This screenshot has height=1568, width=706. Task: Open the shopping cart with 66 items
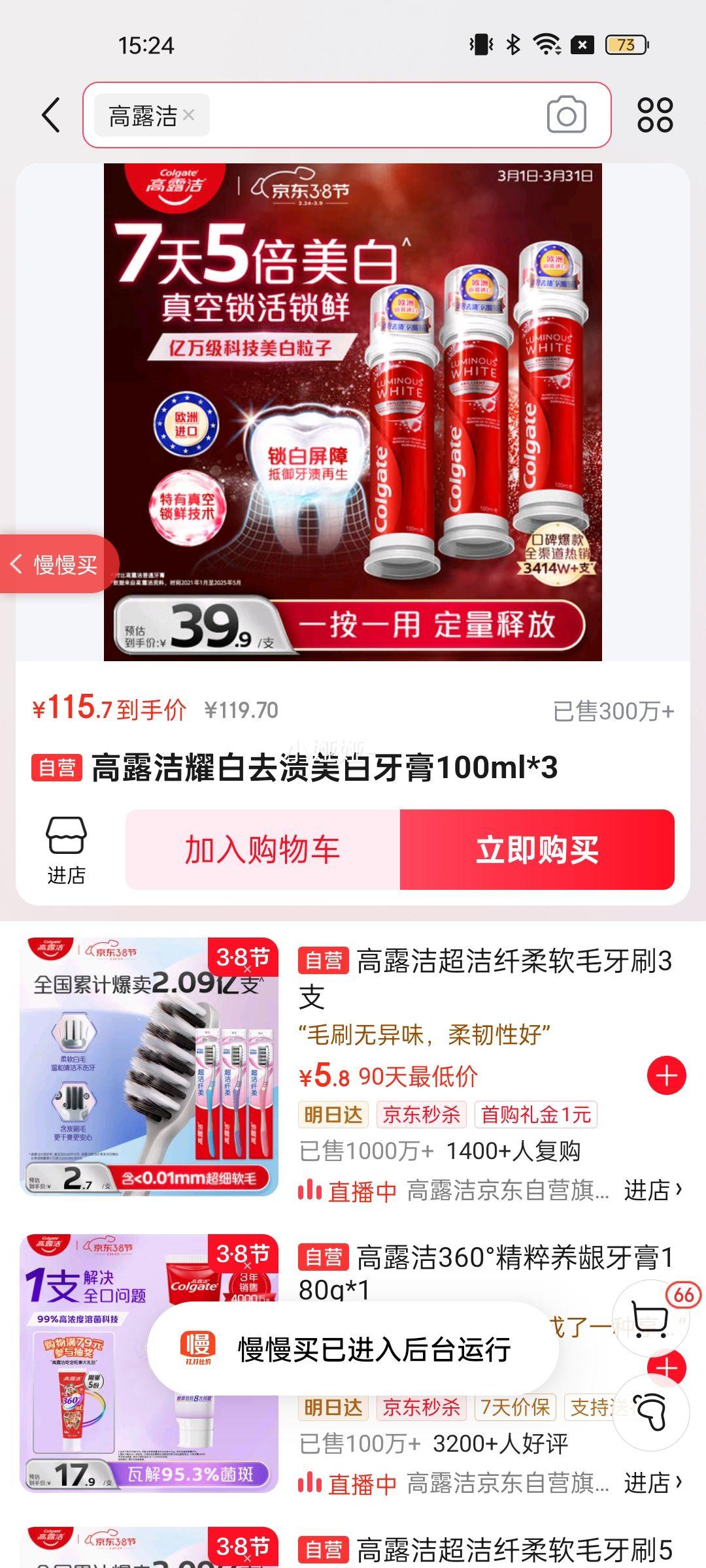(x=651, y=1318)
